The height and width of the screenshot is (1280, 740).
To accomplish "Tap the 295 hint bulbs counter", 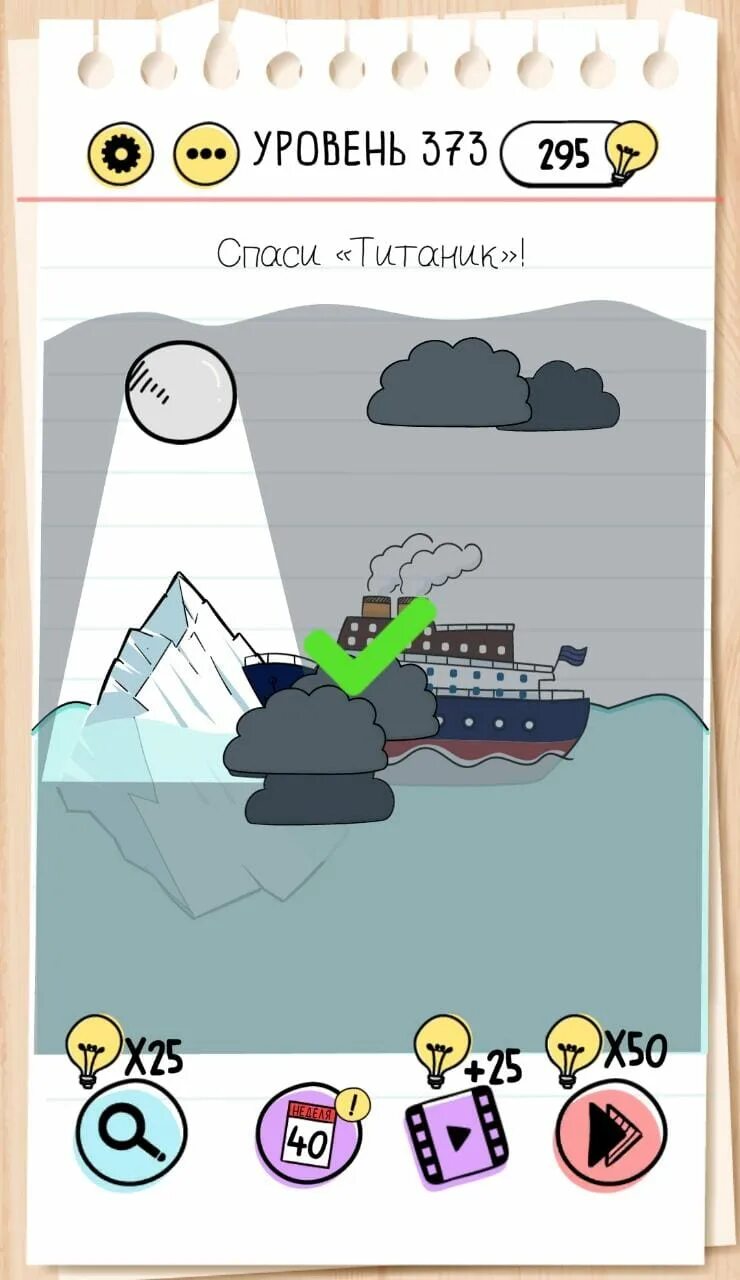I will point(566,154).
